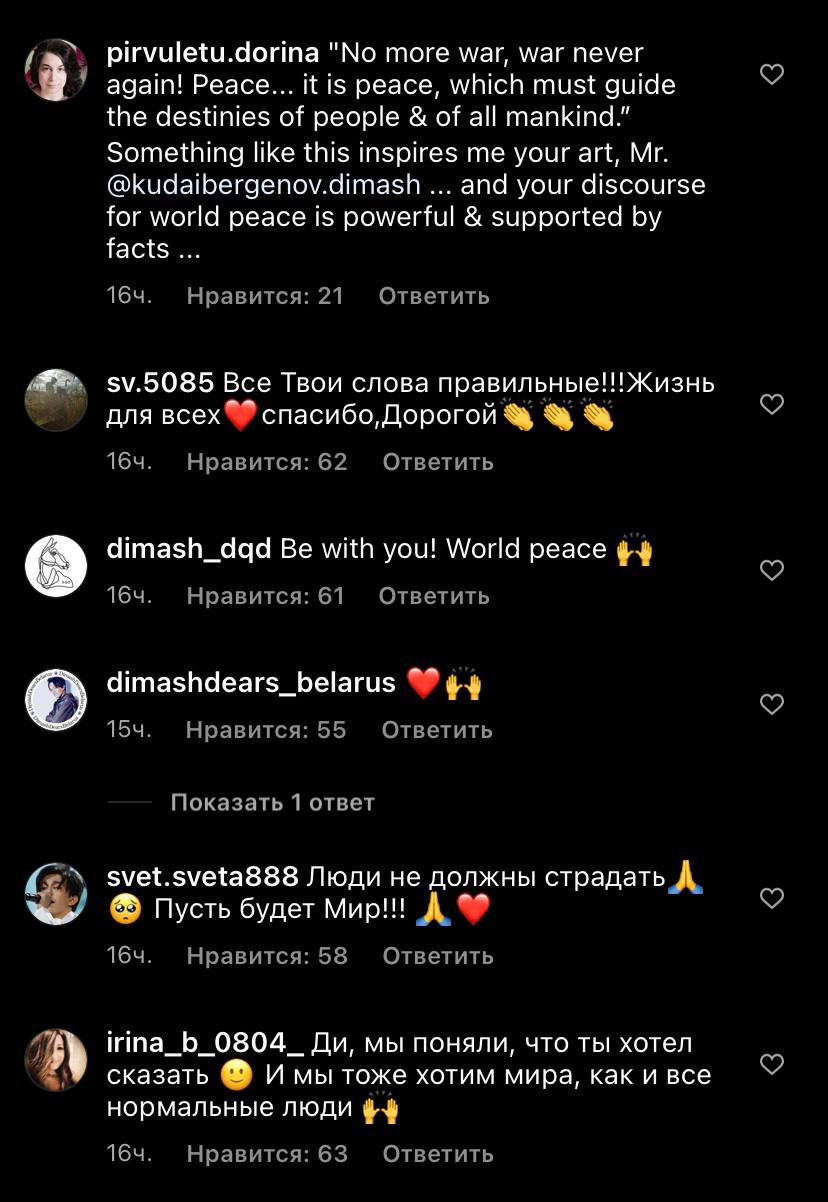Like irina_b_0804_'s comment

tap(772, 1064)
